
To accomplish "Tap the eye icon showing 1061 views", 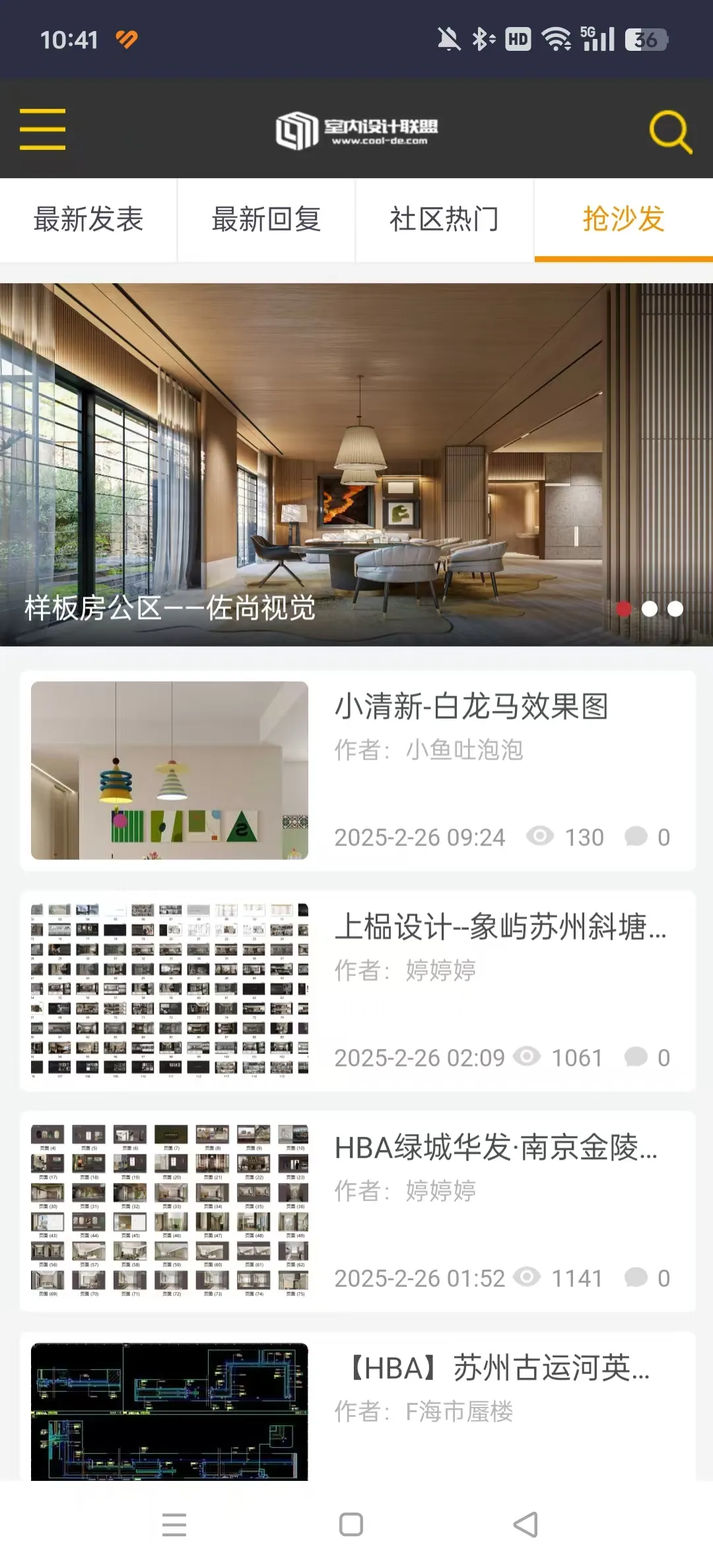I will click(x=526, y=1057).
